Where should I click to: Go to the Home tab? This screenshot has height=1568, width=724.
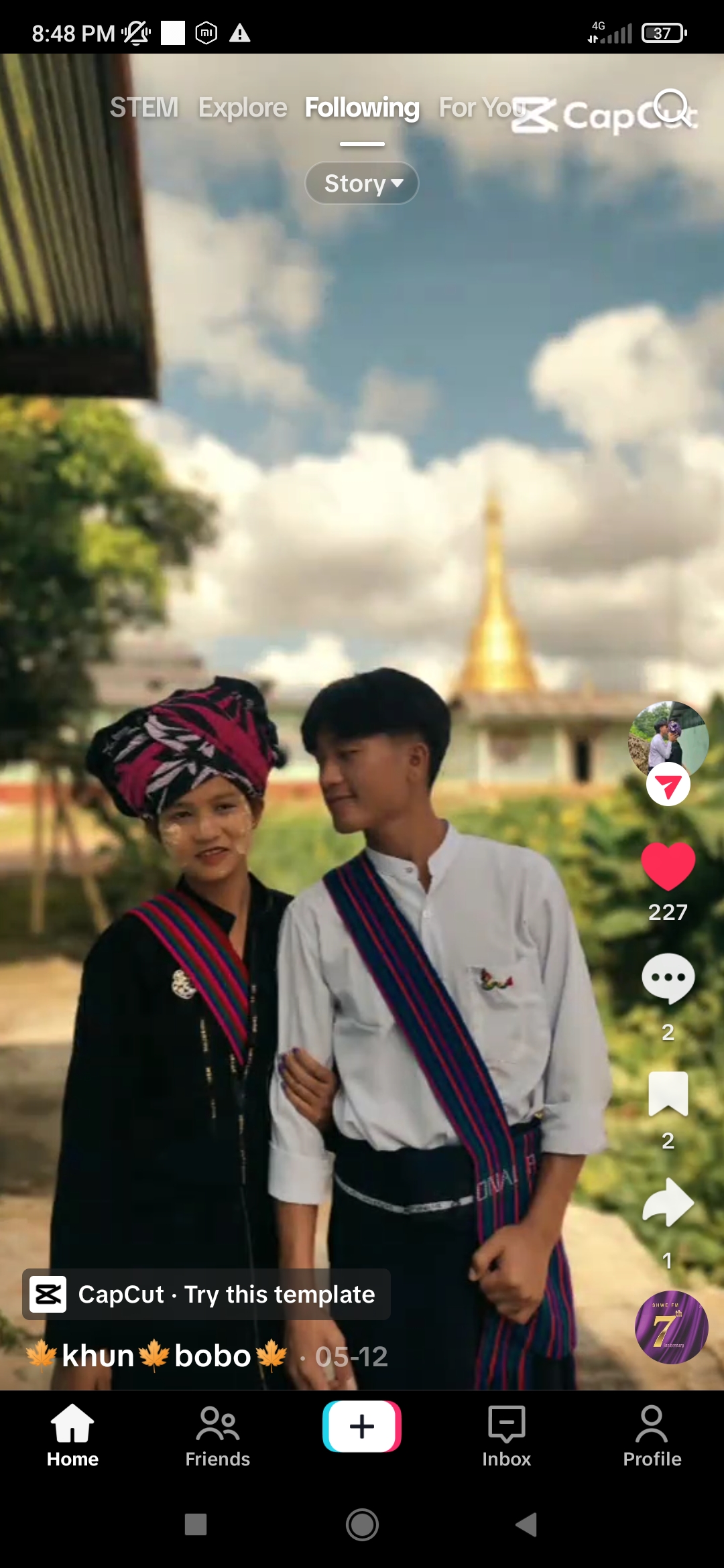tap(72, 1435)
